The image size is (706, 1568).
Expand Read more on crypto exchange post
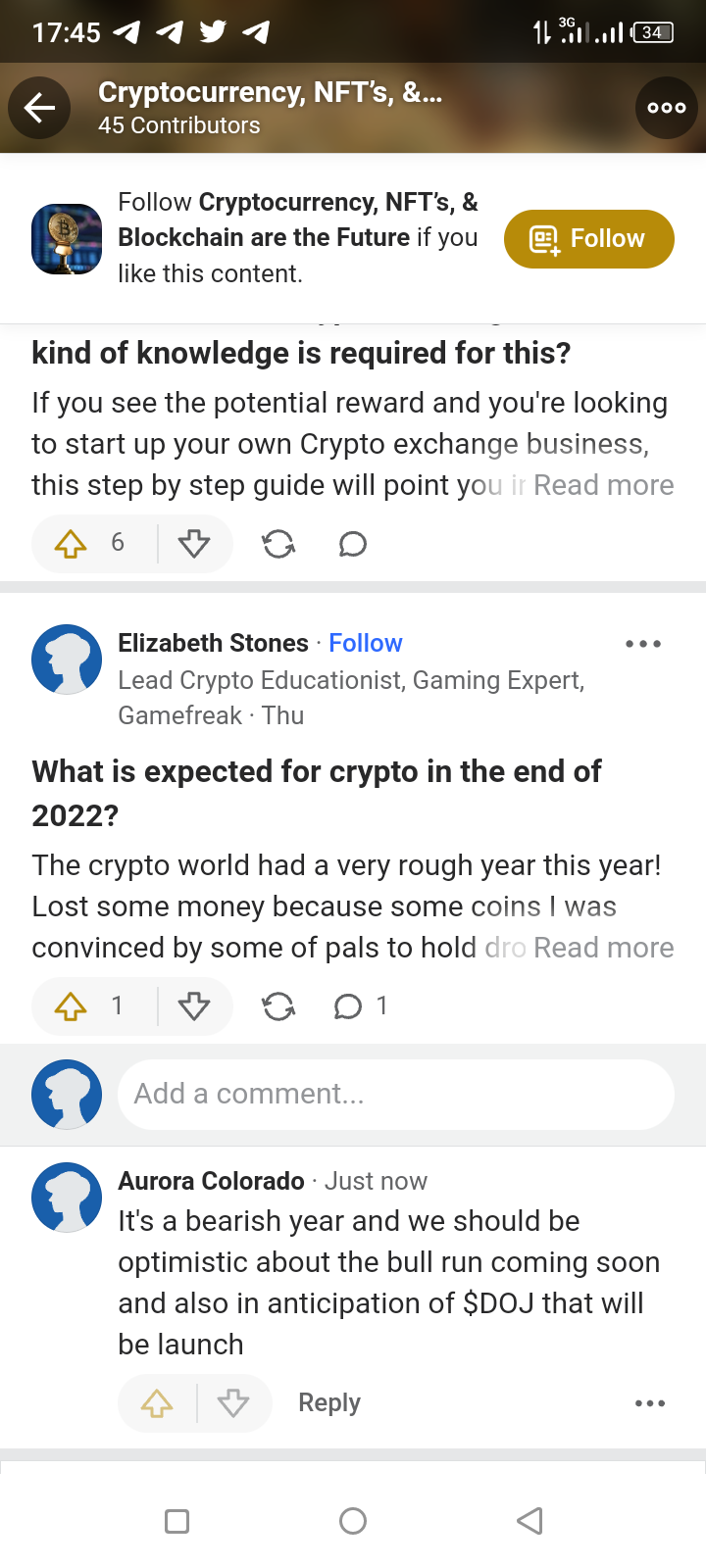click(603, 485)
